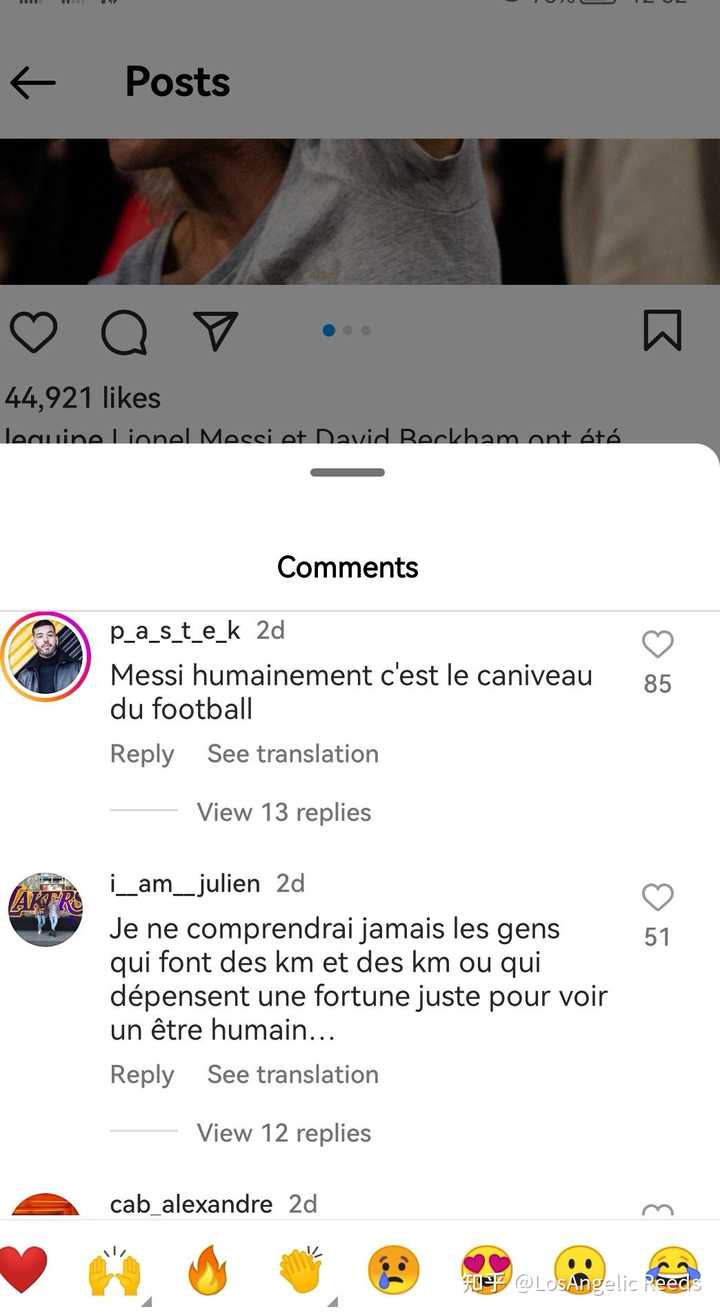
Task: Bookmark this post
Action: click(662, 331)
